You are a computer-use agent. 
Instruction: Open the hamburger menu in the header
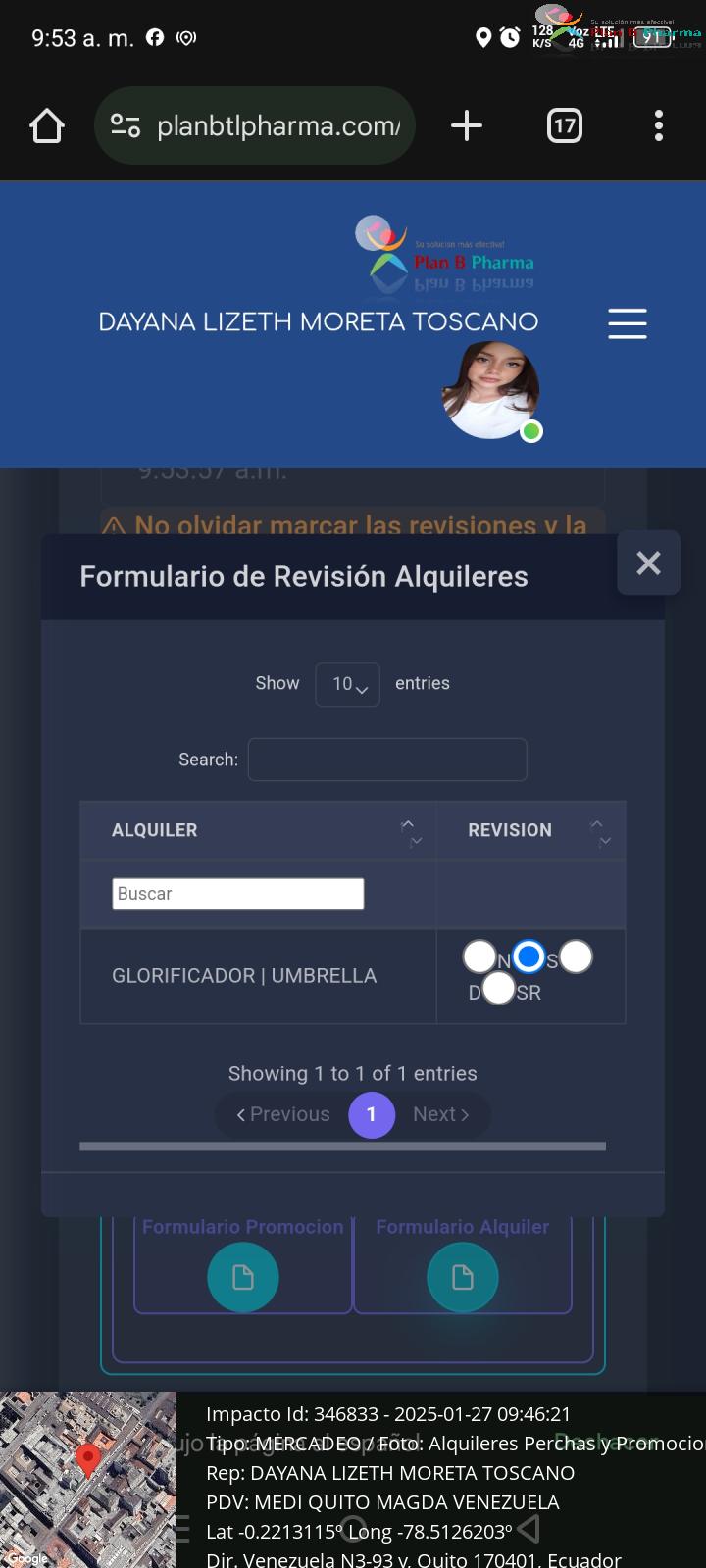[628, 323]
